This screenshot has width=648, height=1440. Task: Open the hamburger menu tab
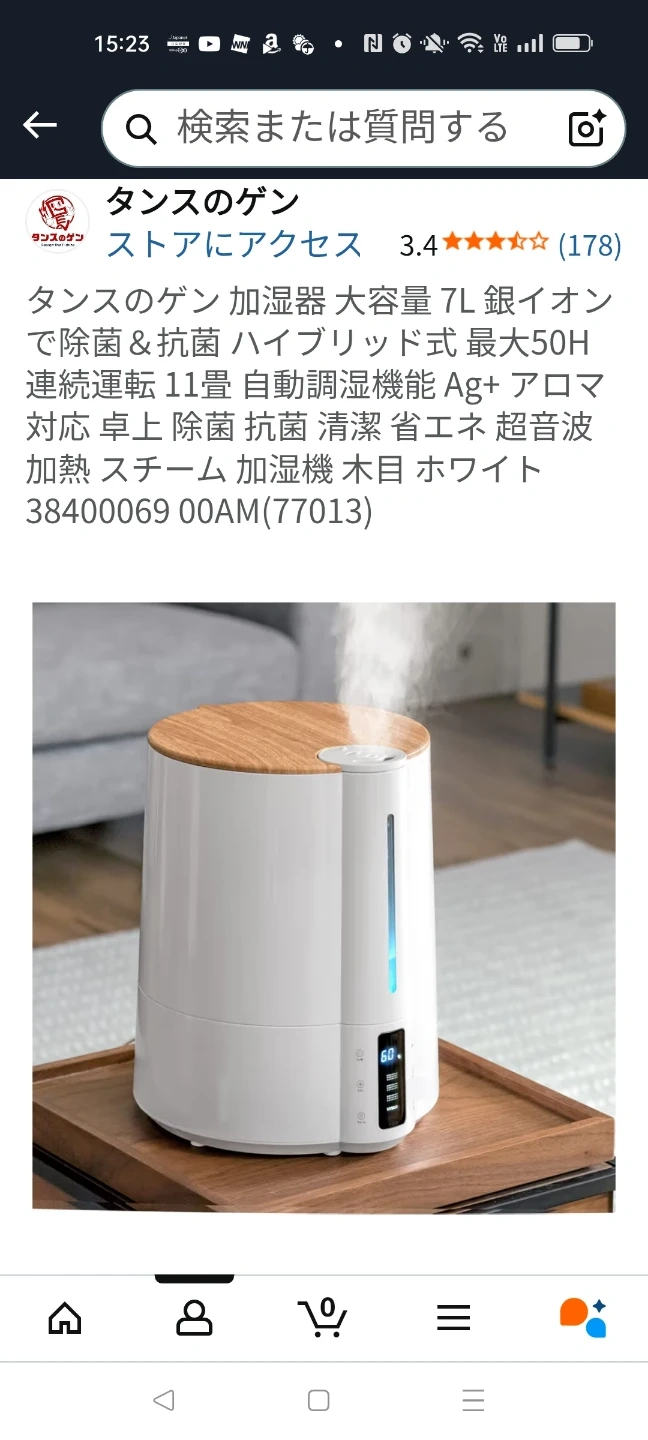point(453,1318)
